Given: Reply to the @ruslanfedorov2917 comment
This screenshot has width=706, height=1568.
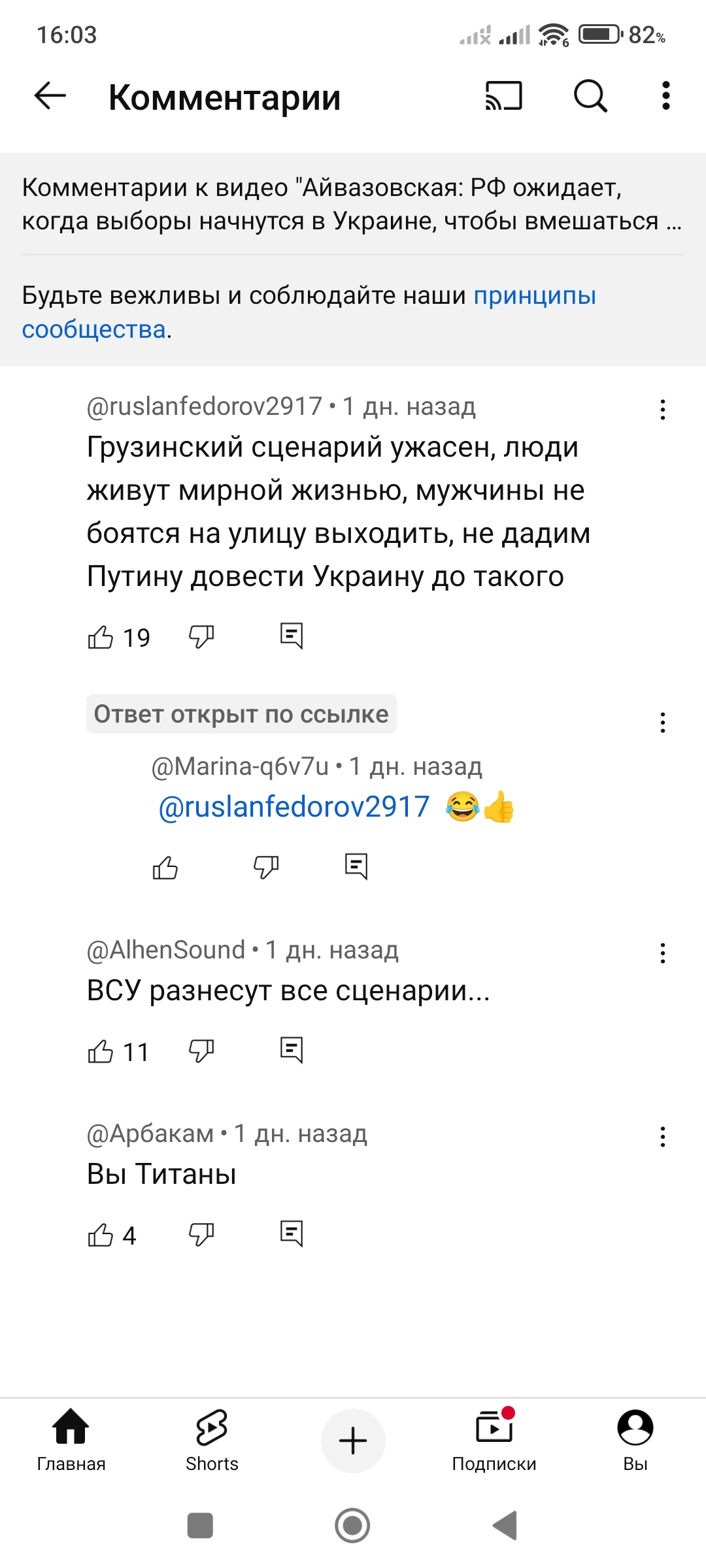Looking at the screenshot, I should point(292,636).
